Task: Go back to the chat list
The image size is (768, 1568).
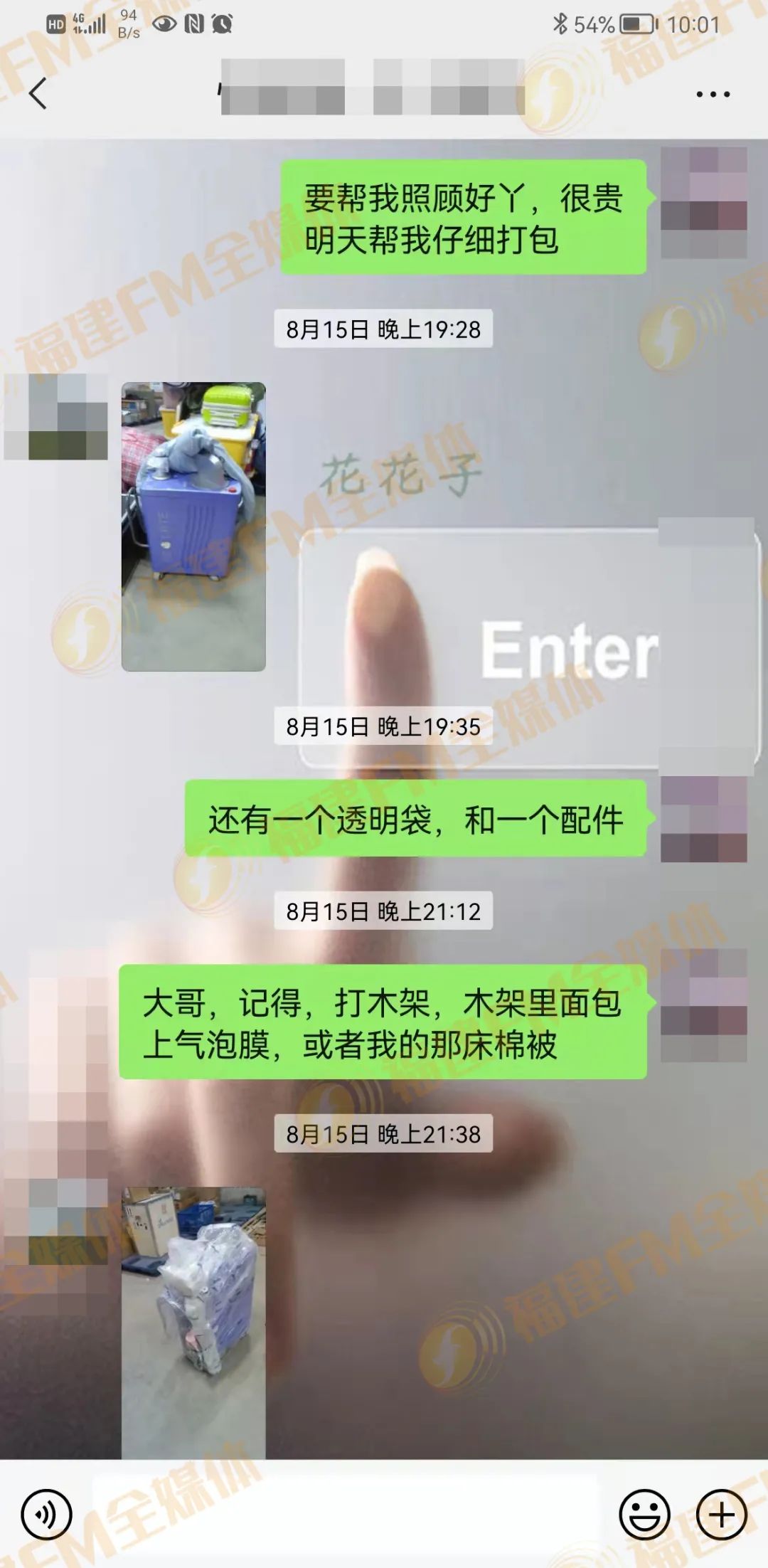Action: pos(38,93)
